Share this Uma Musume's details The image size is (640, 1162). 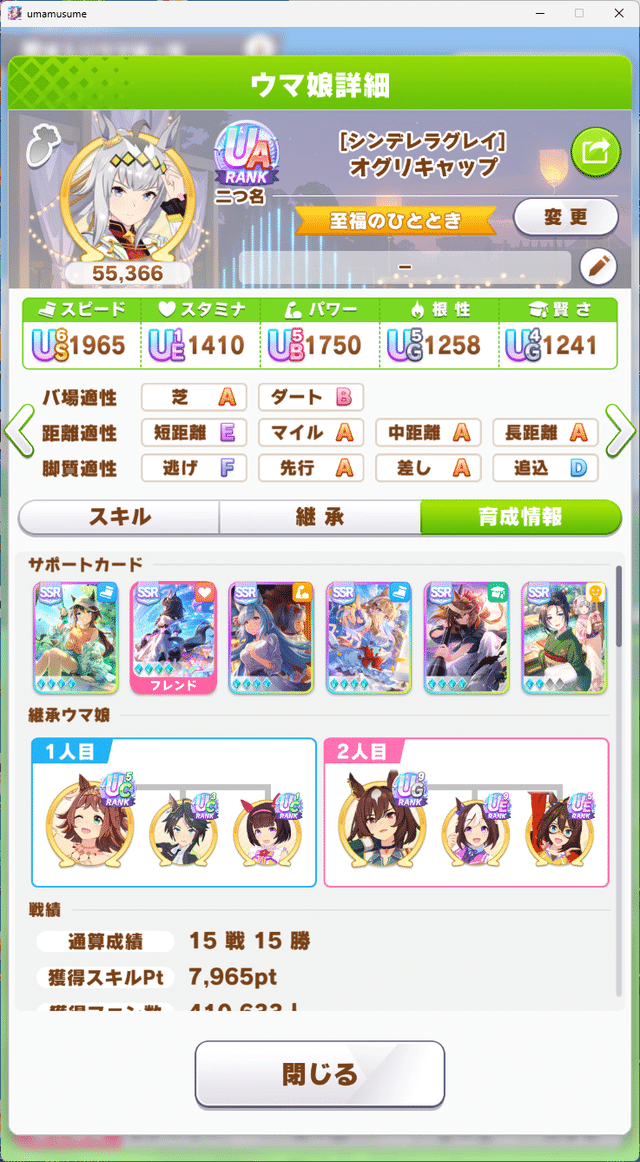pyautogui.click(x=595, y=152)
